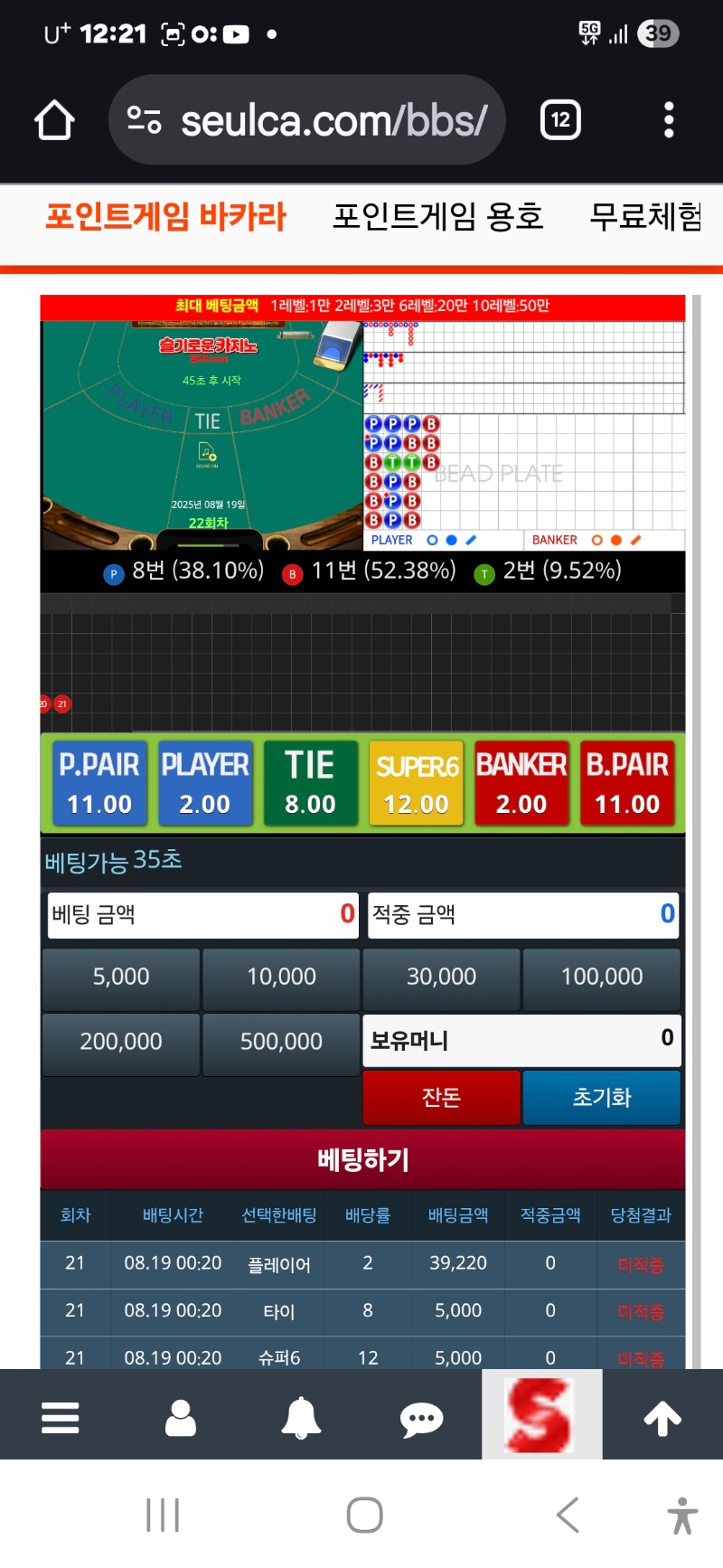The width and height of the screenshot is (723, 1568).
Task: Add 500,000 to bet amount
Action: 281,1043
